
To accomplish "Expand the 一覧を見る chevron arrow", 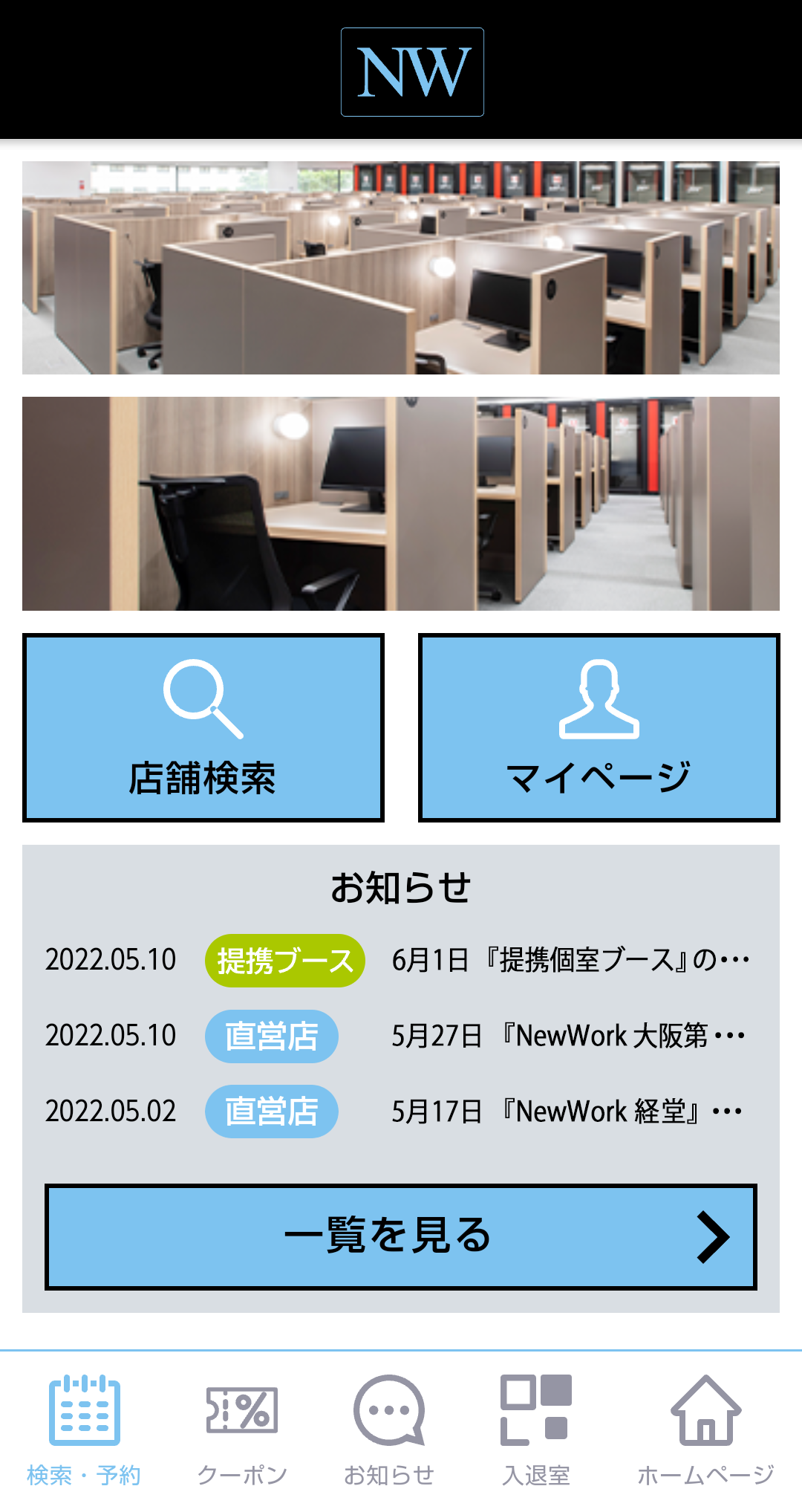I will coord(714,1232).
